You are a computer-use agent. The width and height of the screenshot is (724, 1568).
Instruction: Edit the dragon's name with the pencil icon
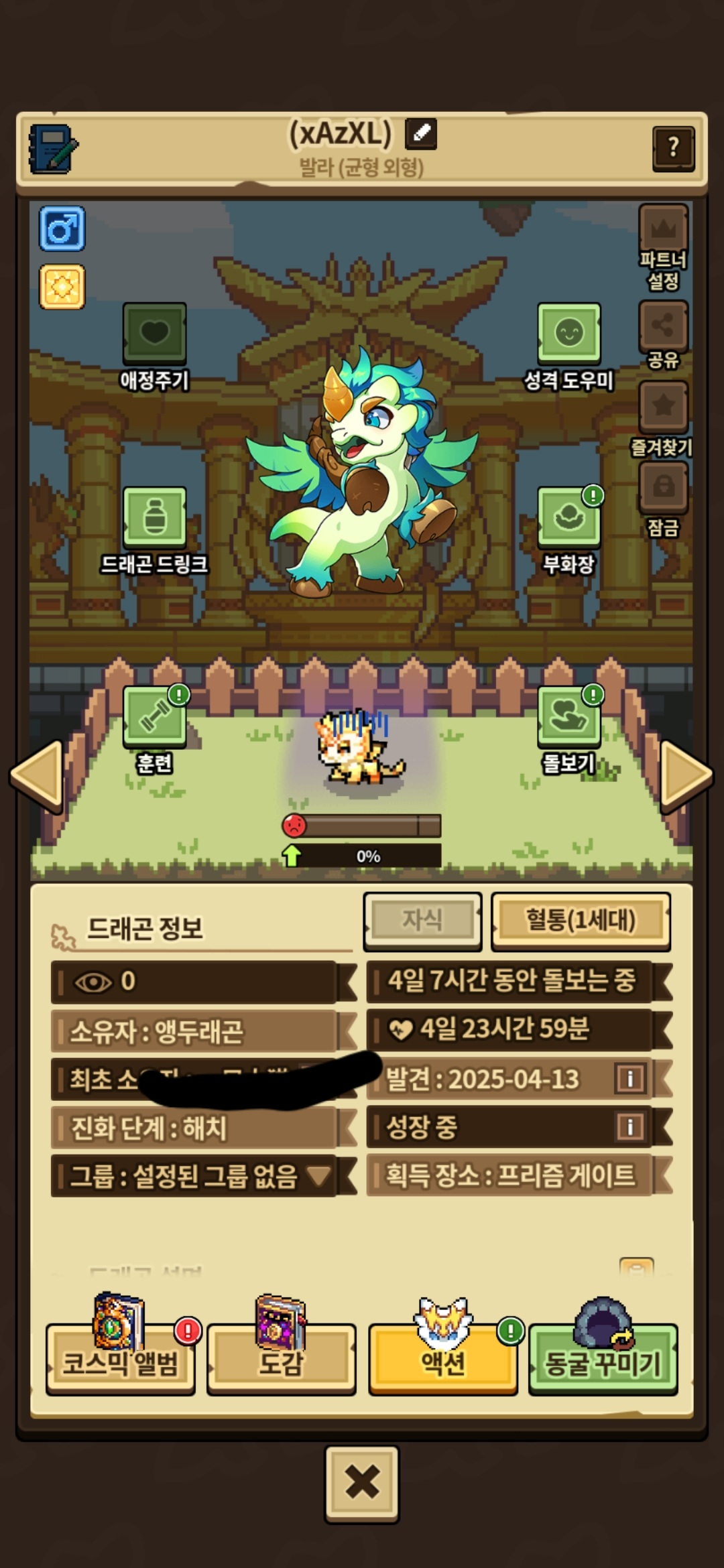click(x=421, y=134)
